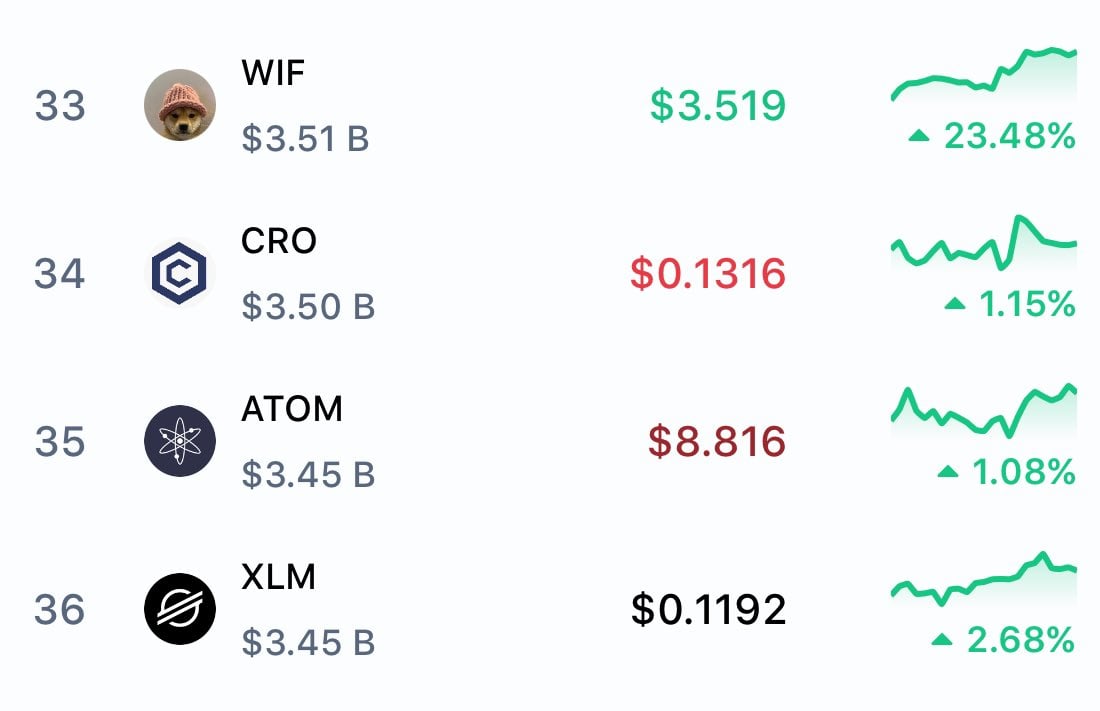Select the ATOM listing
1100x711 pixels.
click(292, 409)
